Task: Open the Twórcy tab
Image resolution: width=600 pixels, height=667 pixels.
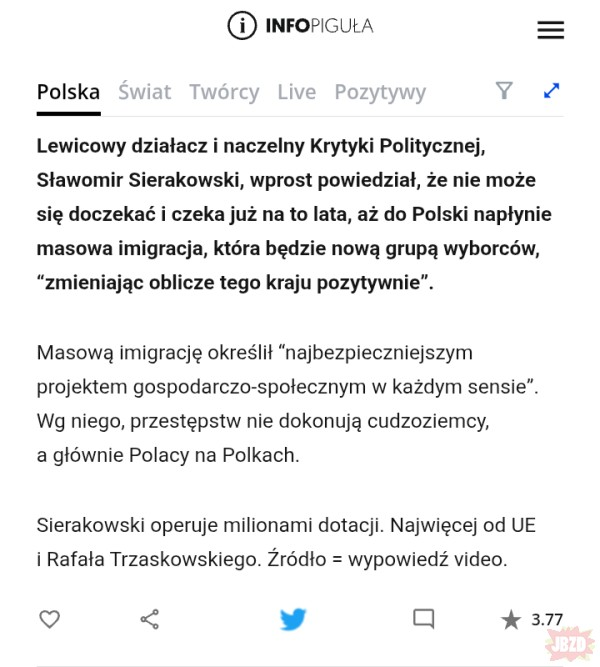Action: (224, 92)
